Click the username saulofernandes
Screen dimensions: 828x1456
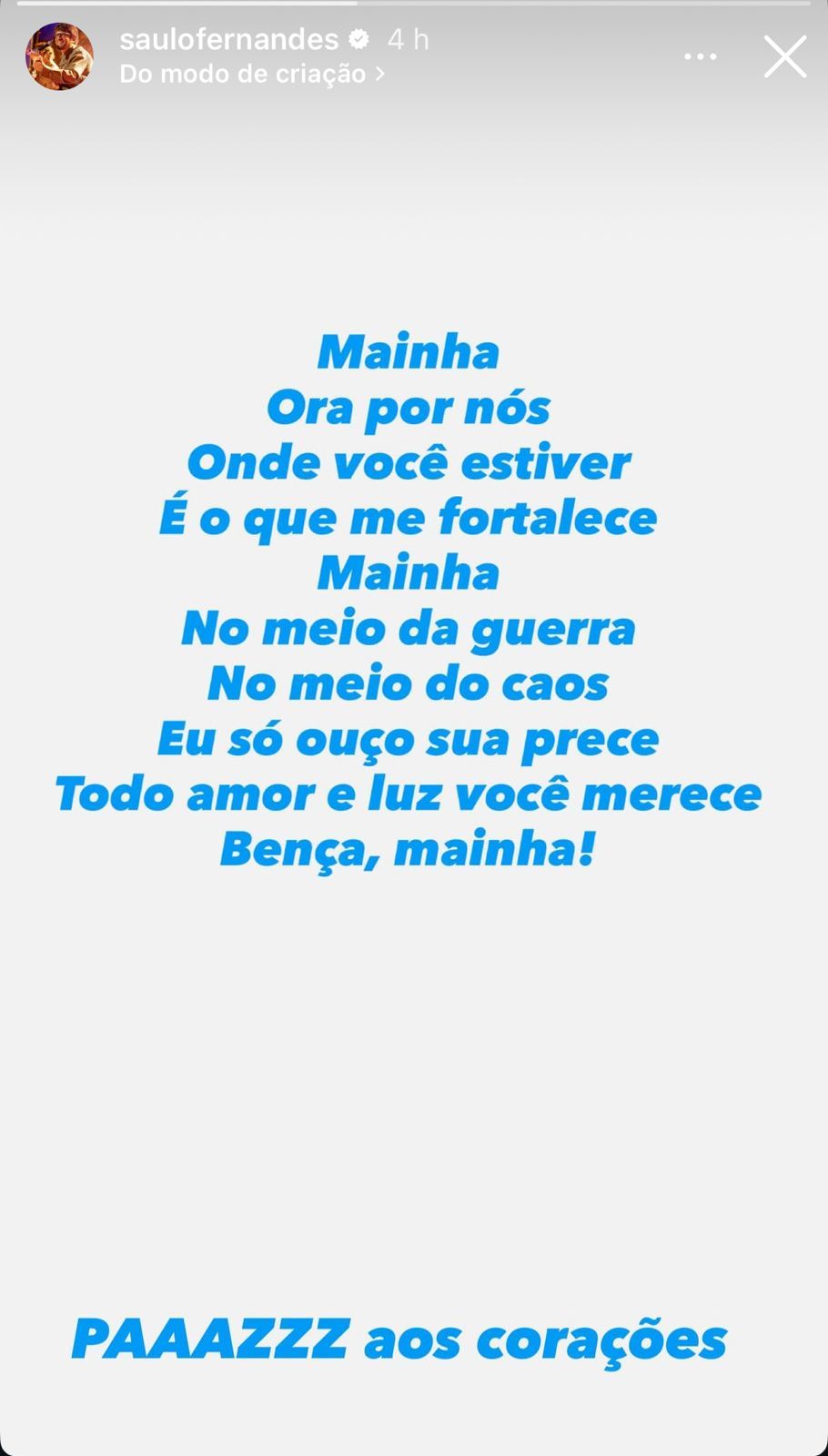[x=227, y=39]
